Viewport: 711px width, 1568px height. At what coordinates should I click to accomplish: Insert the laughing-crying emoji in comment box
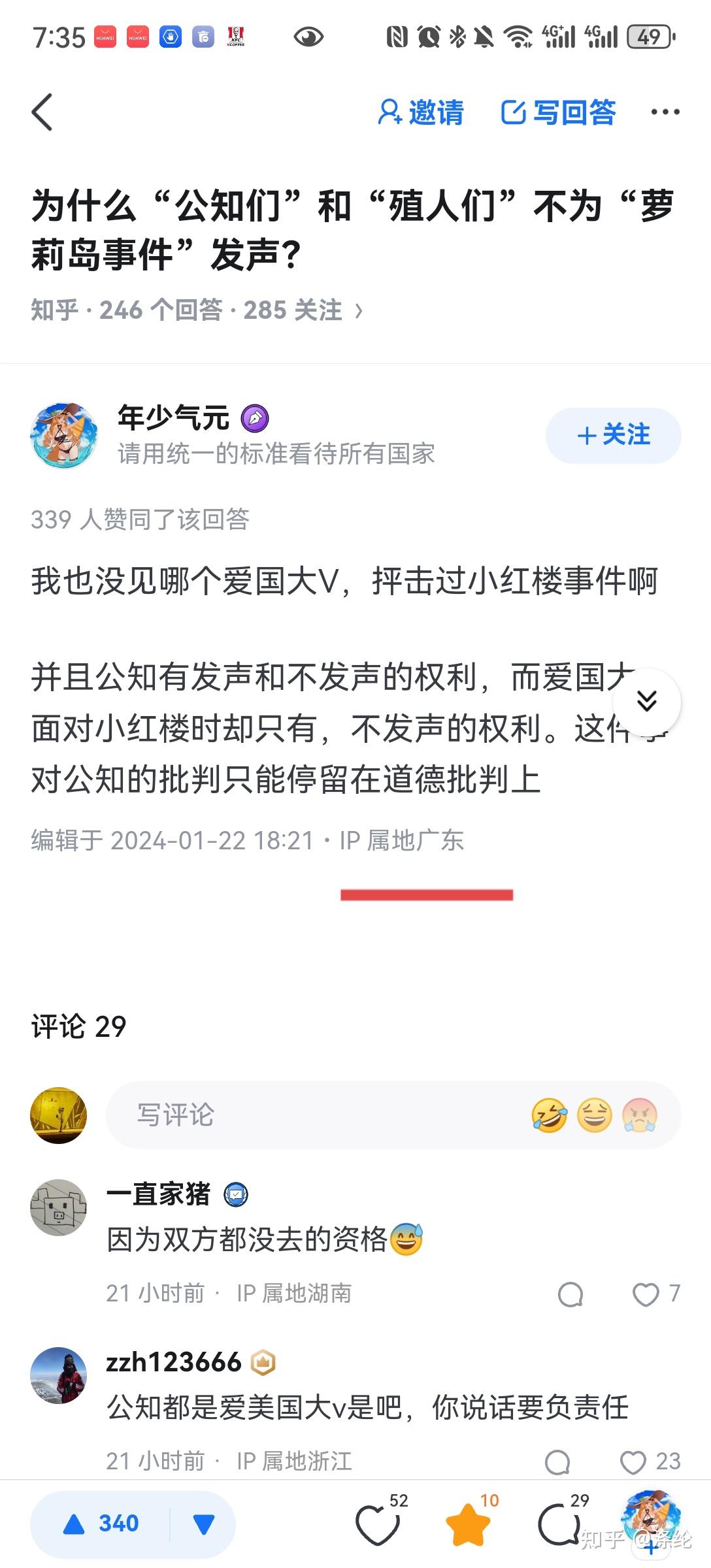pos(549,1115)
